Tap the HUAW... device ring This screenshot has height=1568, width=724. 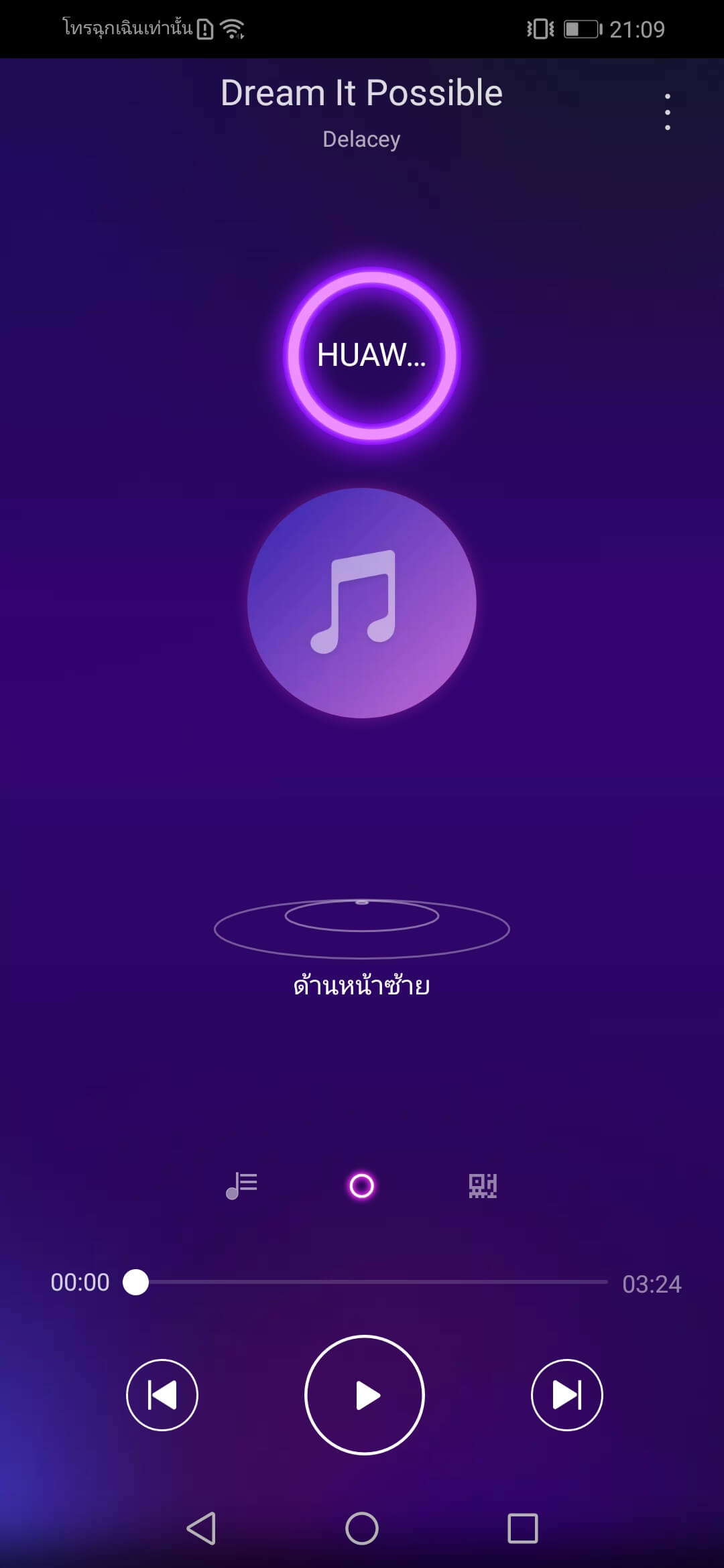(372, 355)
